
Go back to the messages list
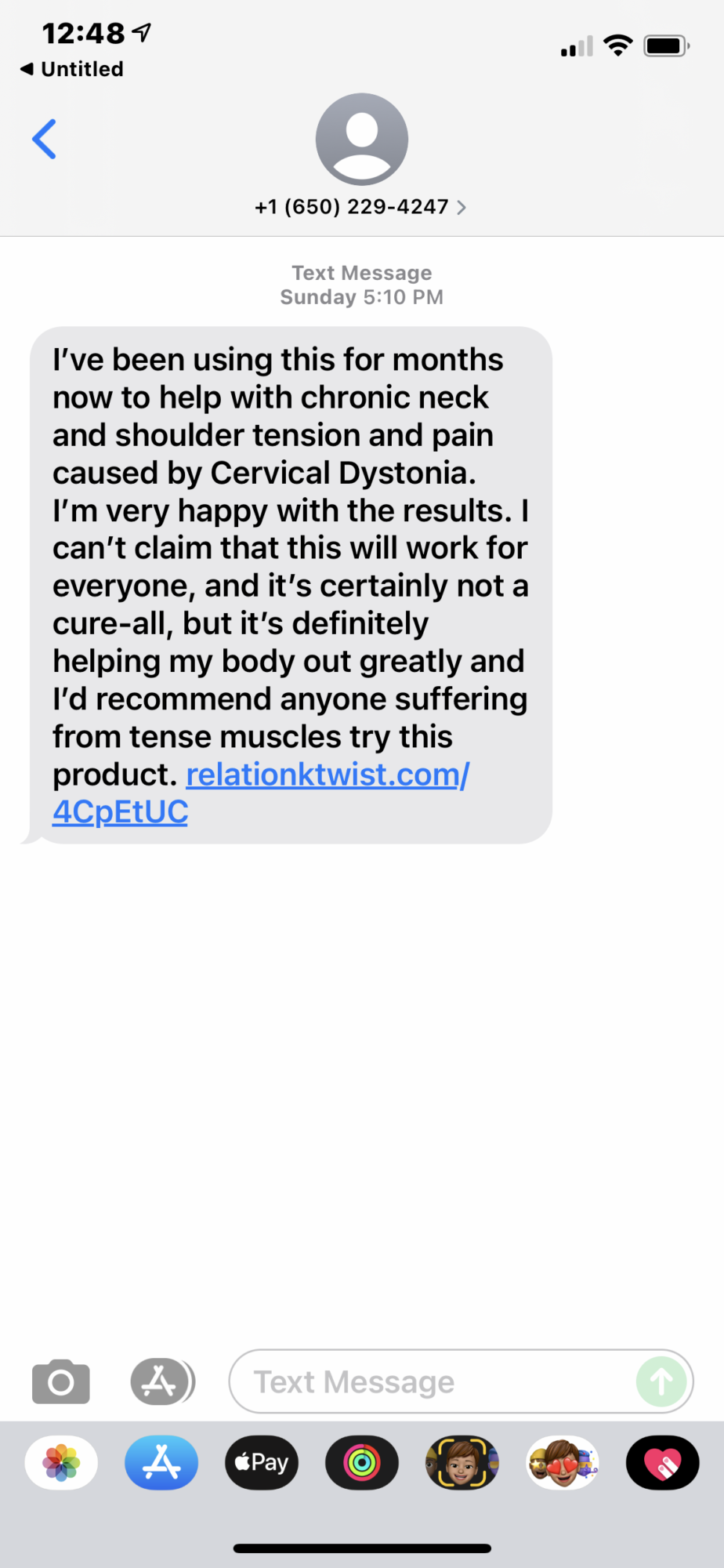tap(44, 140)
